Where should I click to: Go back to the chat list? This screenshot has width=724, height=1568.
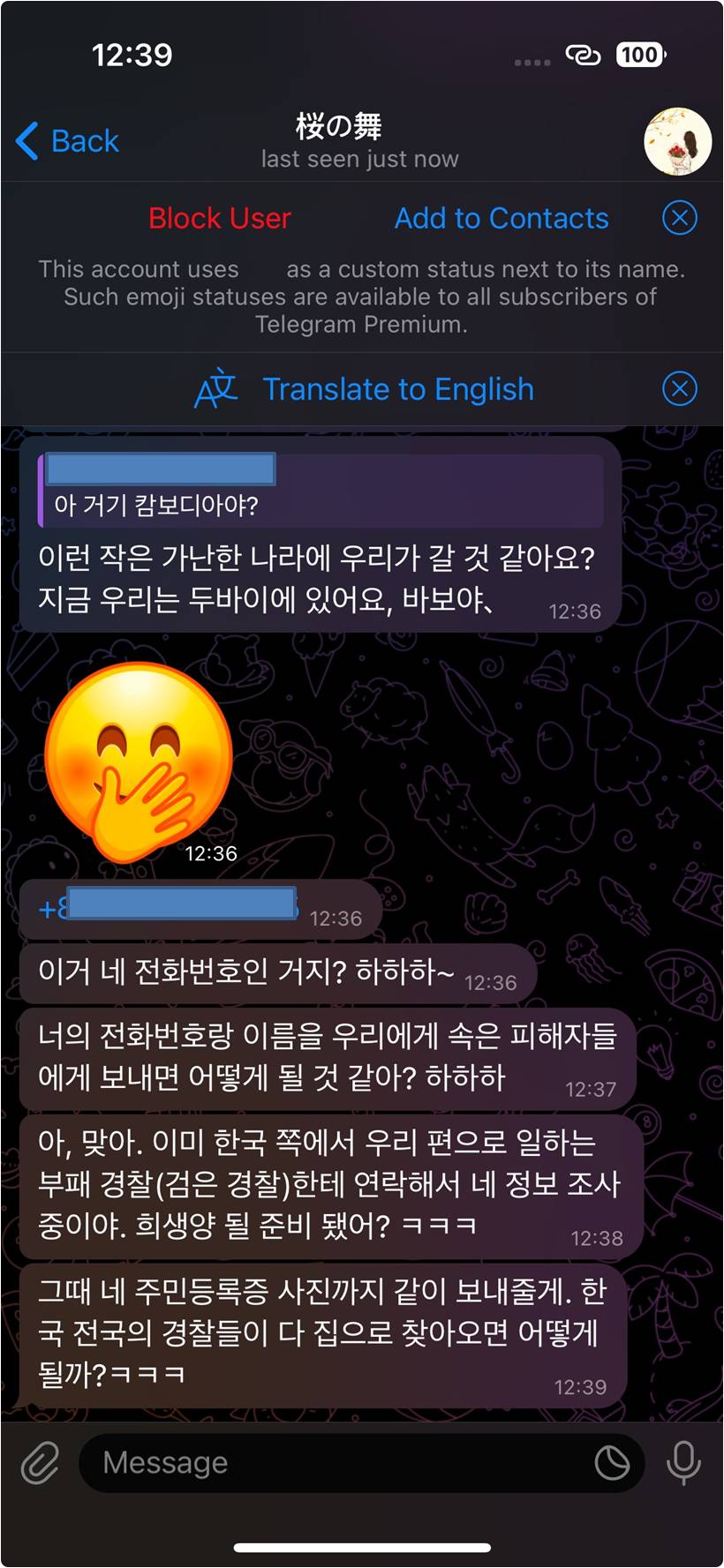pyautogui.click(x=68, y=141)
